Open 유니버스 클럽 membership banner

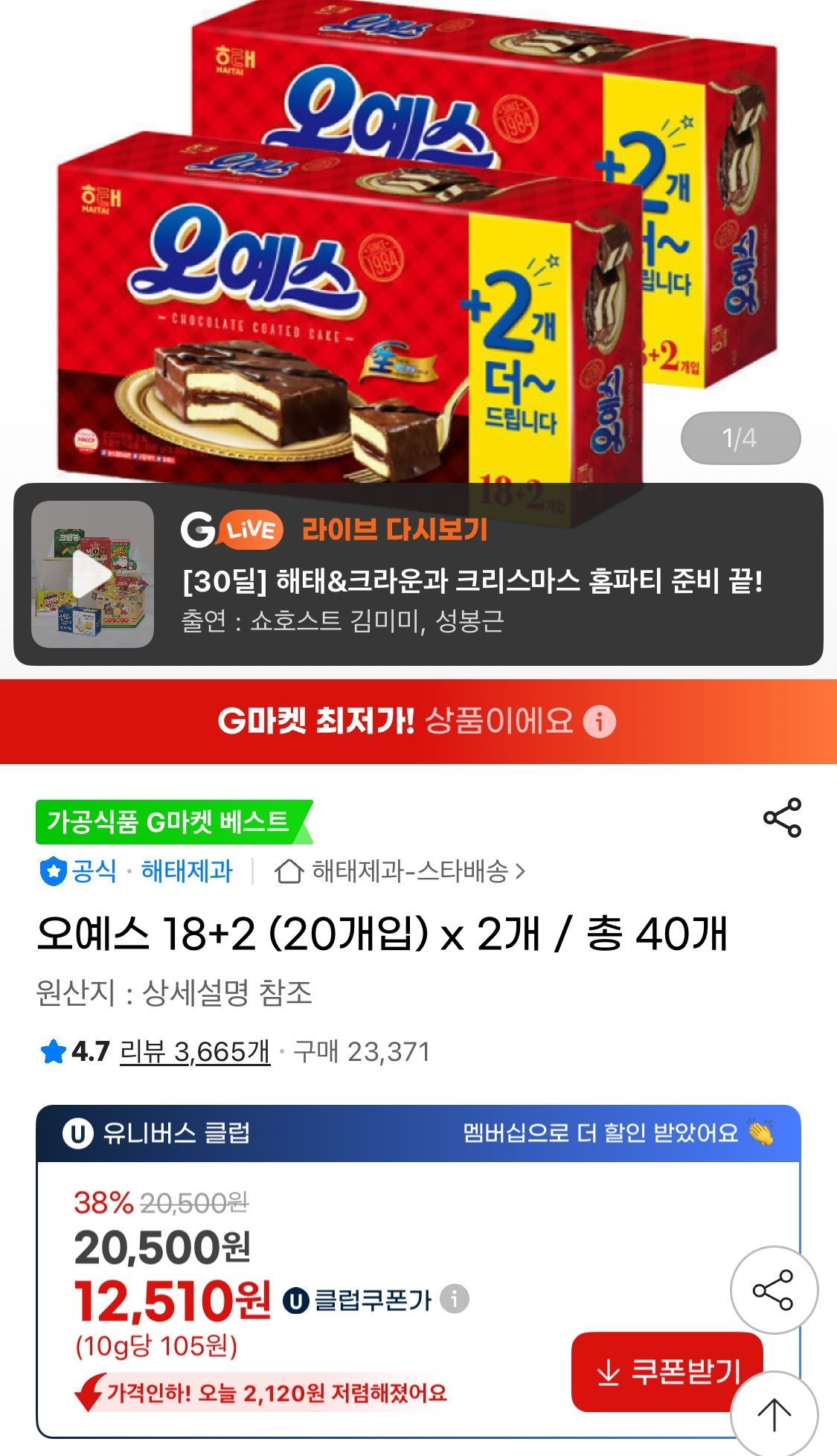418,1133
